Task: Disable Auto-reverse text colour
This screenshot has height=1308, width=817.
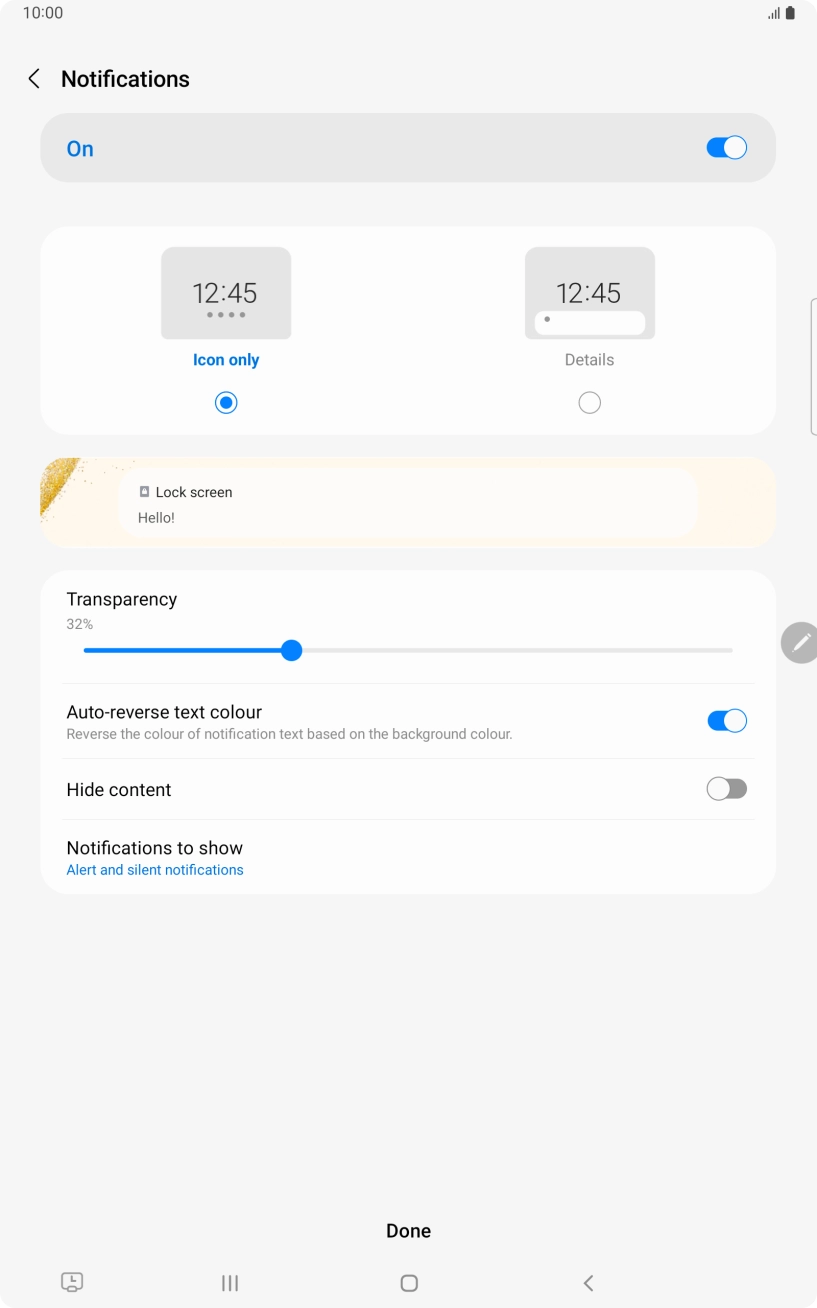Action: [x=727, y=721]
